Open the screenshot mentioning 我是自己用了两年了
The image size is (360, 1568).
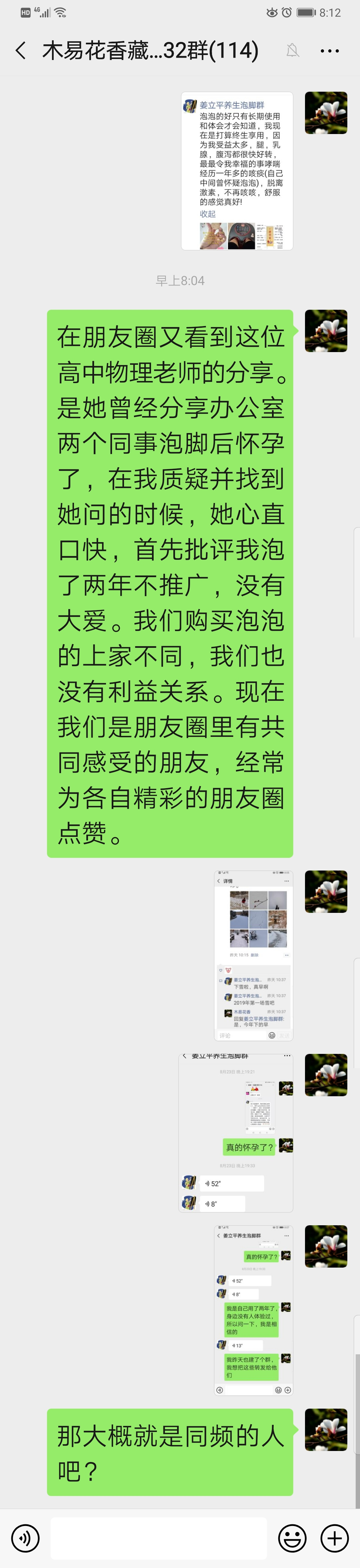pos(254,1309)
